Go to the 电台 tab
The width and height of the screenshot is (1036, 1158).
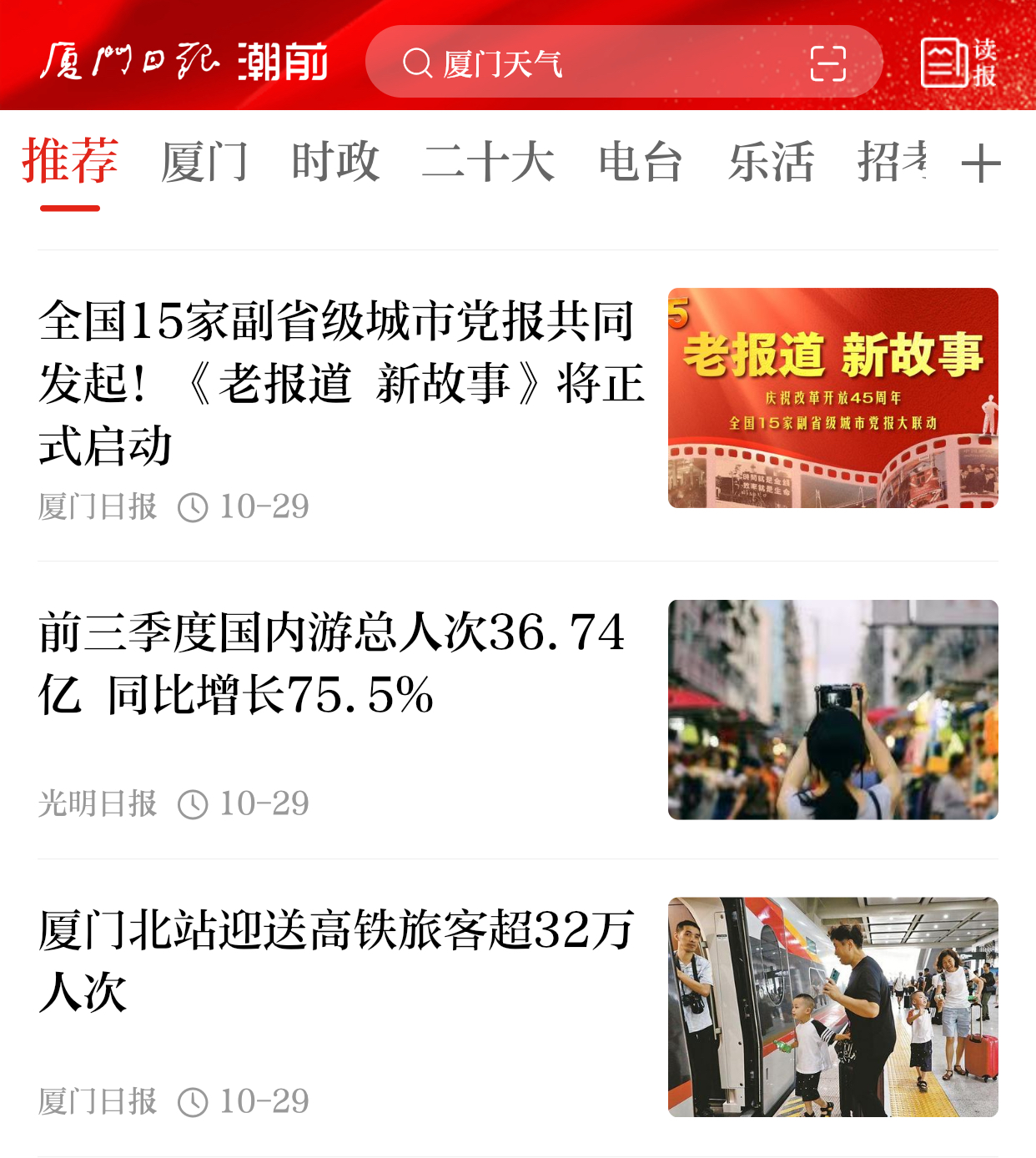[x=640, y=162]
